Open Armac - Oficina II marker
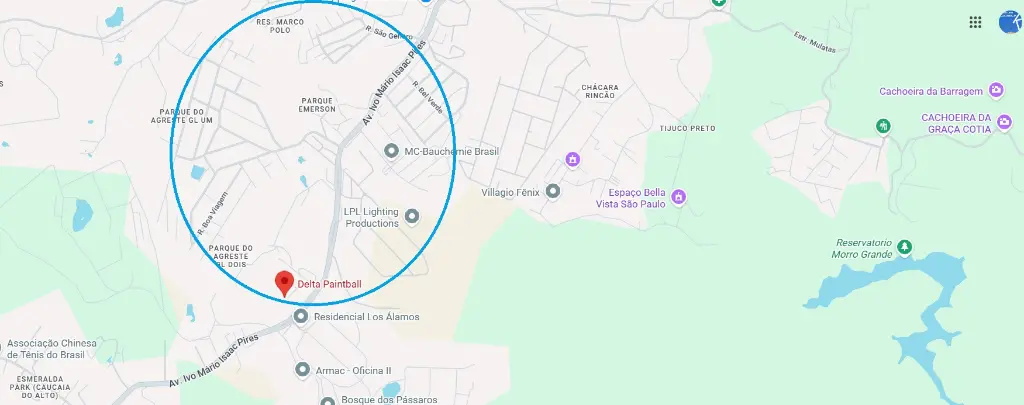Image resolution: width=1024 pixels, height=405 pixels. [x=302, y=370]
